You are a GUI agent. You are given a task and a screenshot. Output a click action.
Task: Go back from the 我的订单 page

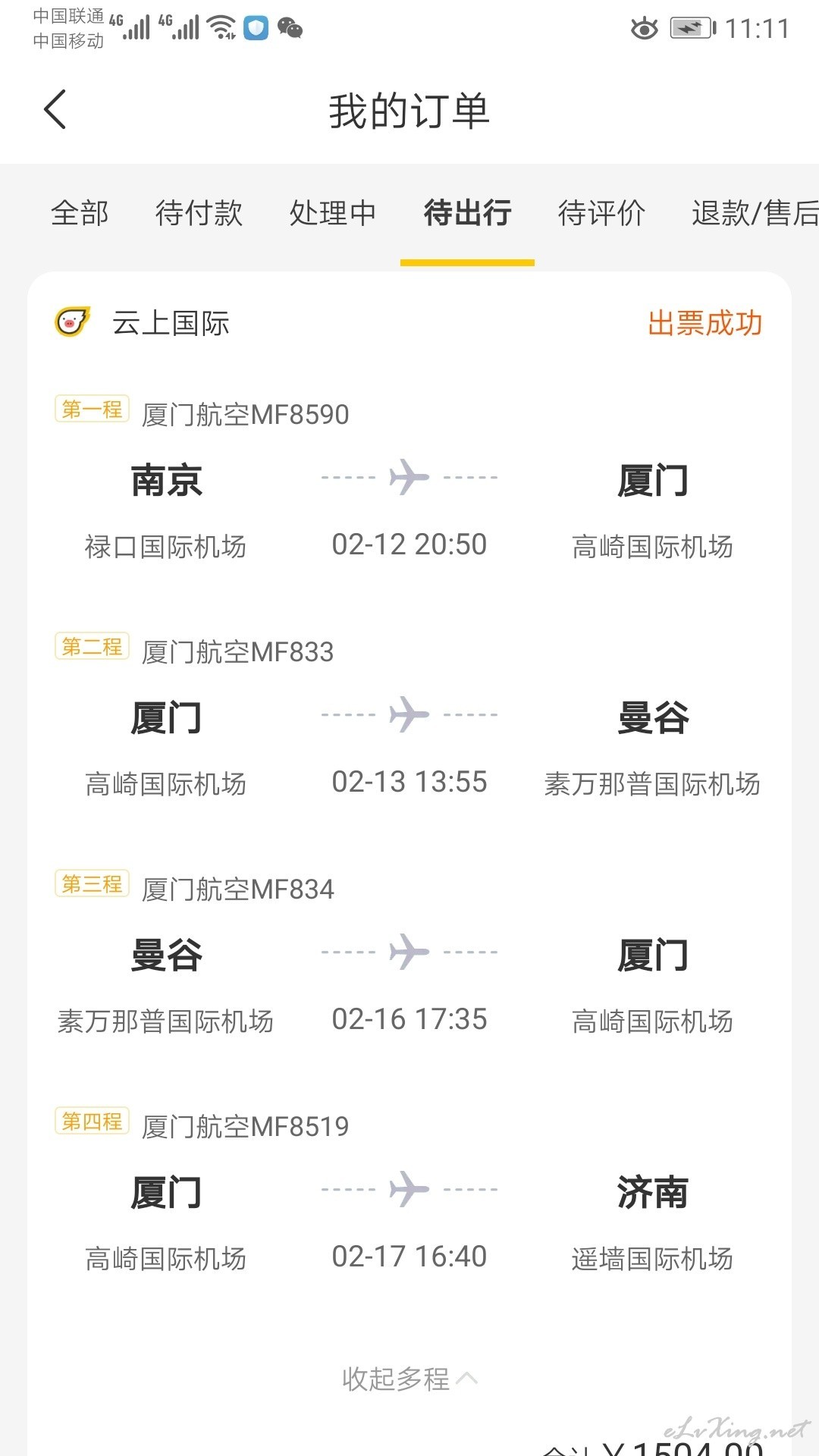(x=55, y=110)
